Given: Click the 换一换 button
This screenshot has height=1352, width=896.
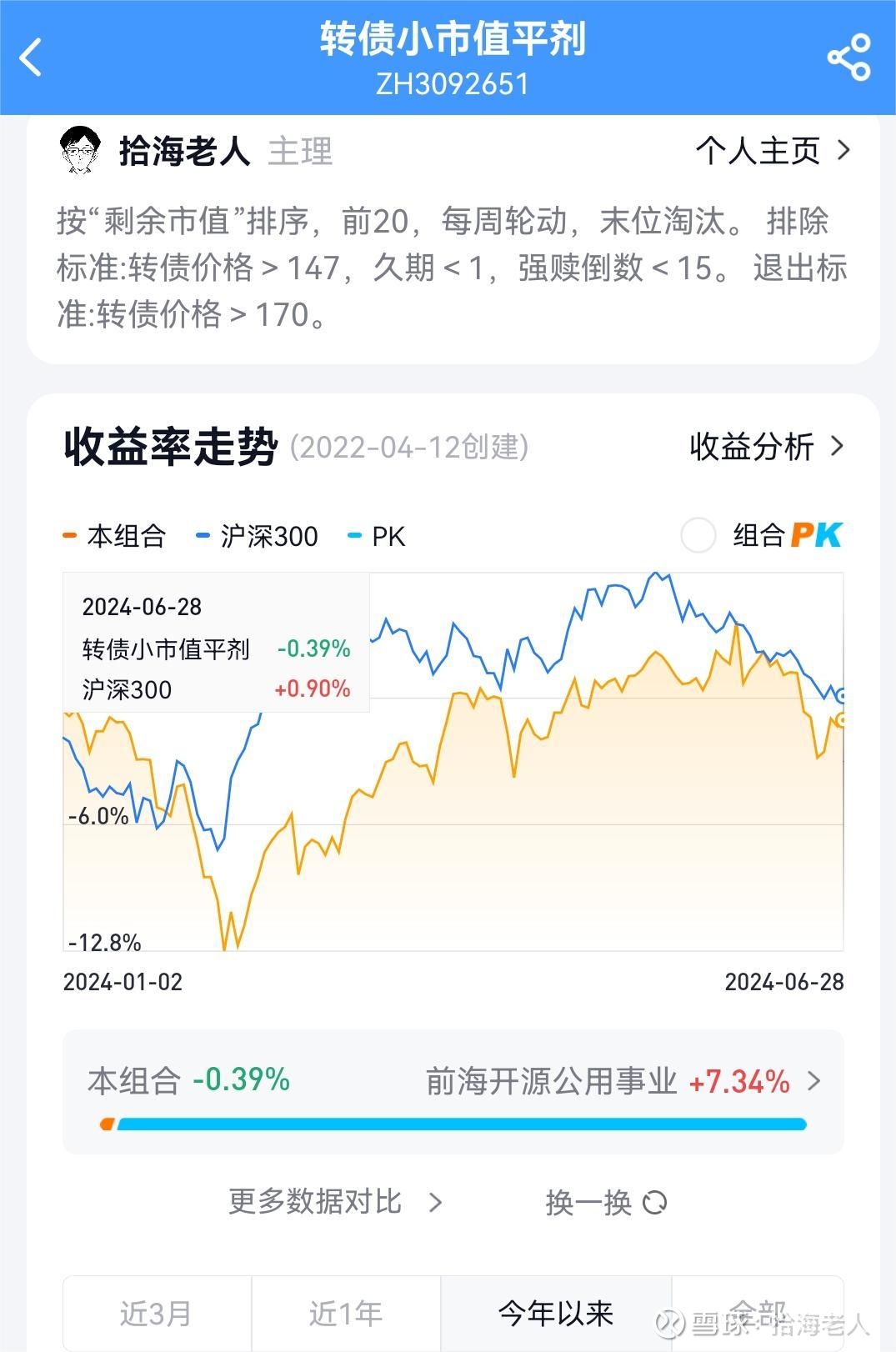Looking at the screenshot, I should tap(592, 1200).
